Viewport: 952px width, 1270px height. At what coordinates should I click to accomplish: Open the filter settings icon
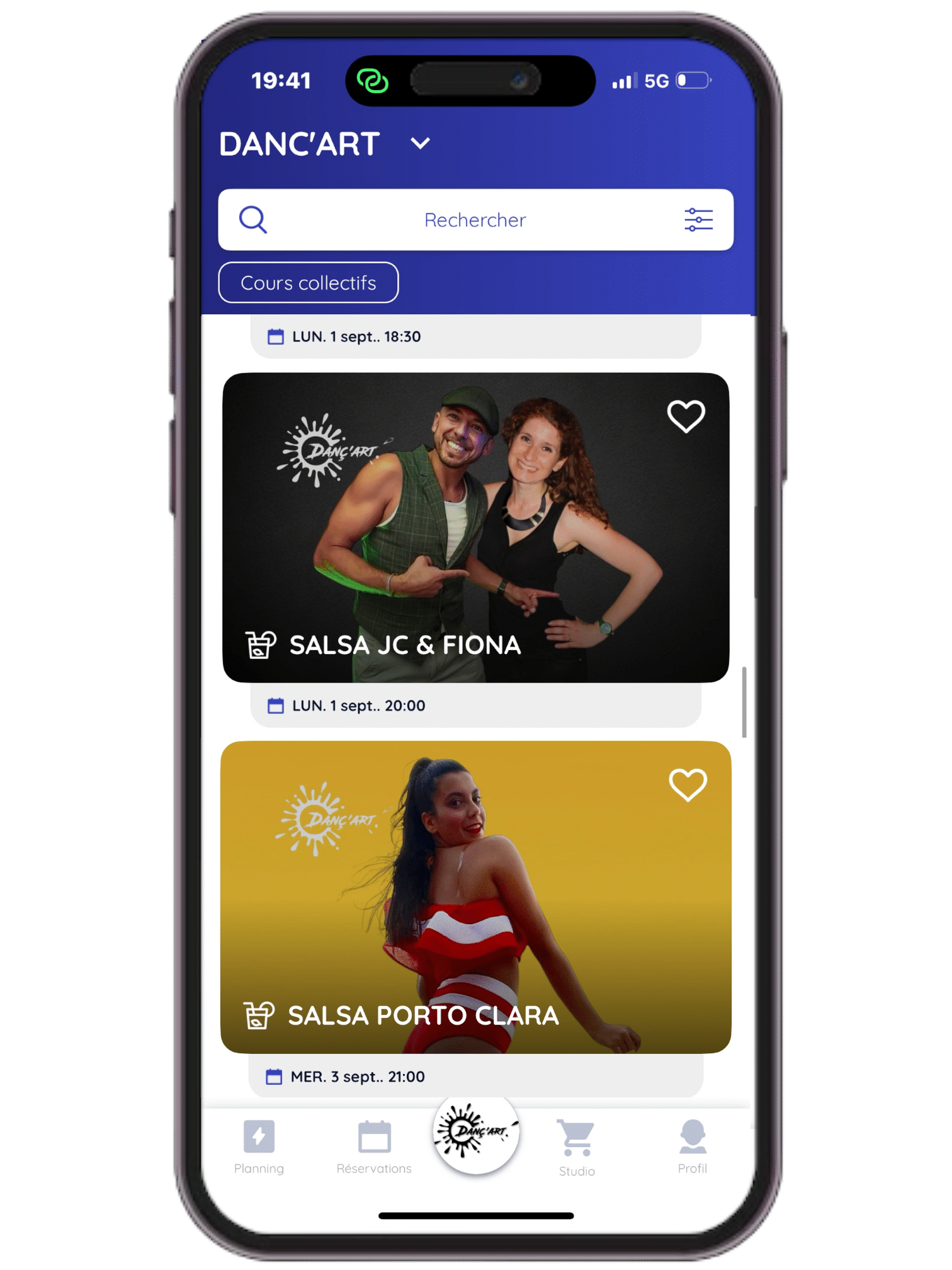click(x=698, y=220)
